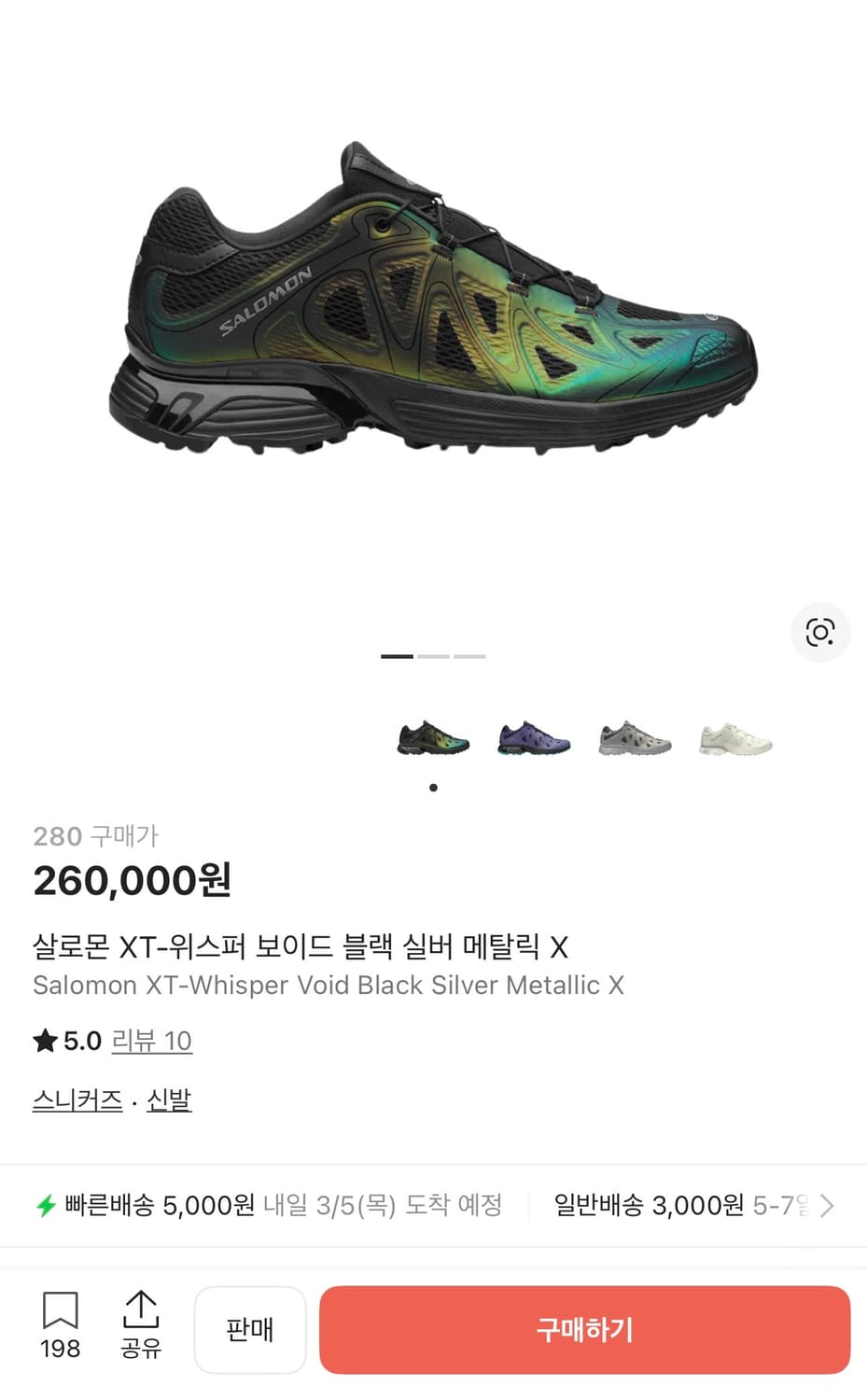
Task: Click the 스니커즈 category link
Action: tap(76, 1099)
